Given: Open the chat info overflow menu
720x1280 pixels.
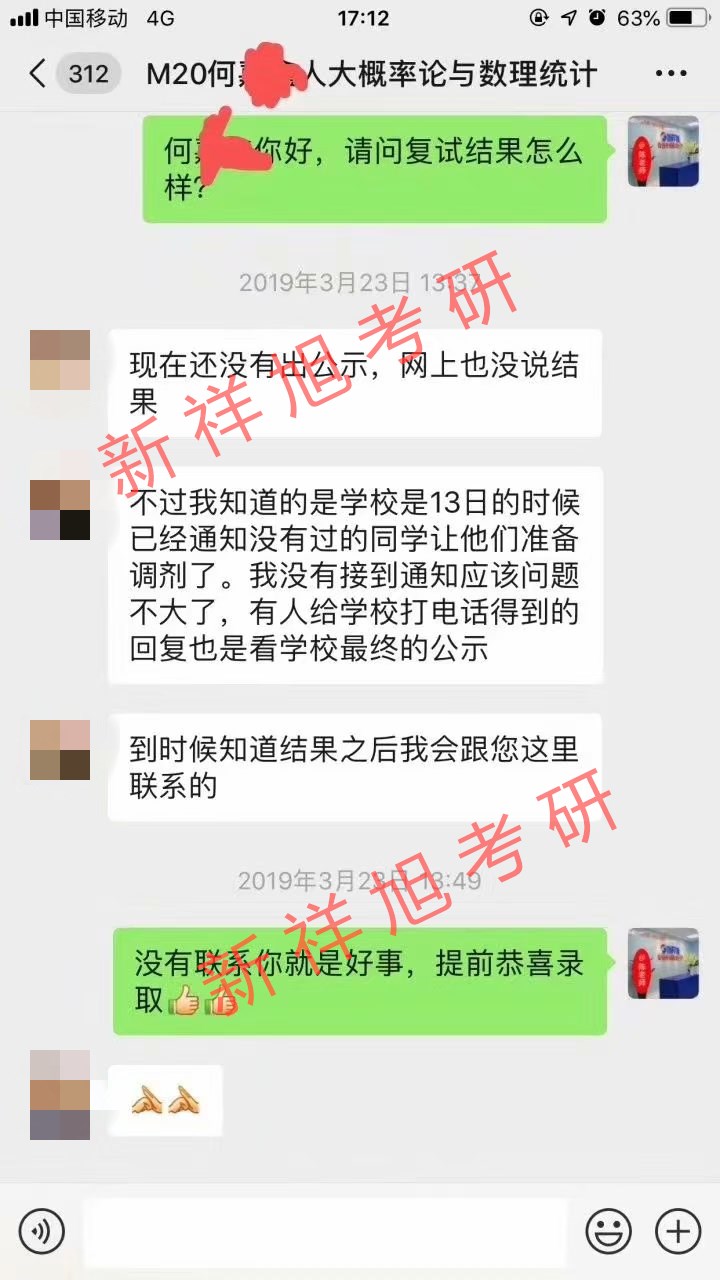Looking at the screenshot, I should [670, 74].
